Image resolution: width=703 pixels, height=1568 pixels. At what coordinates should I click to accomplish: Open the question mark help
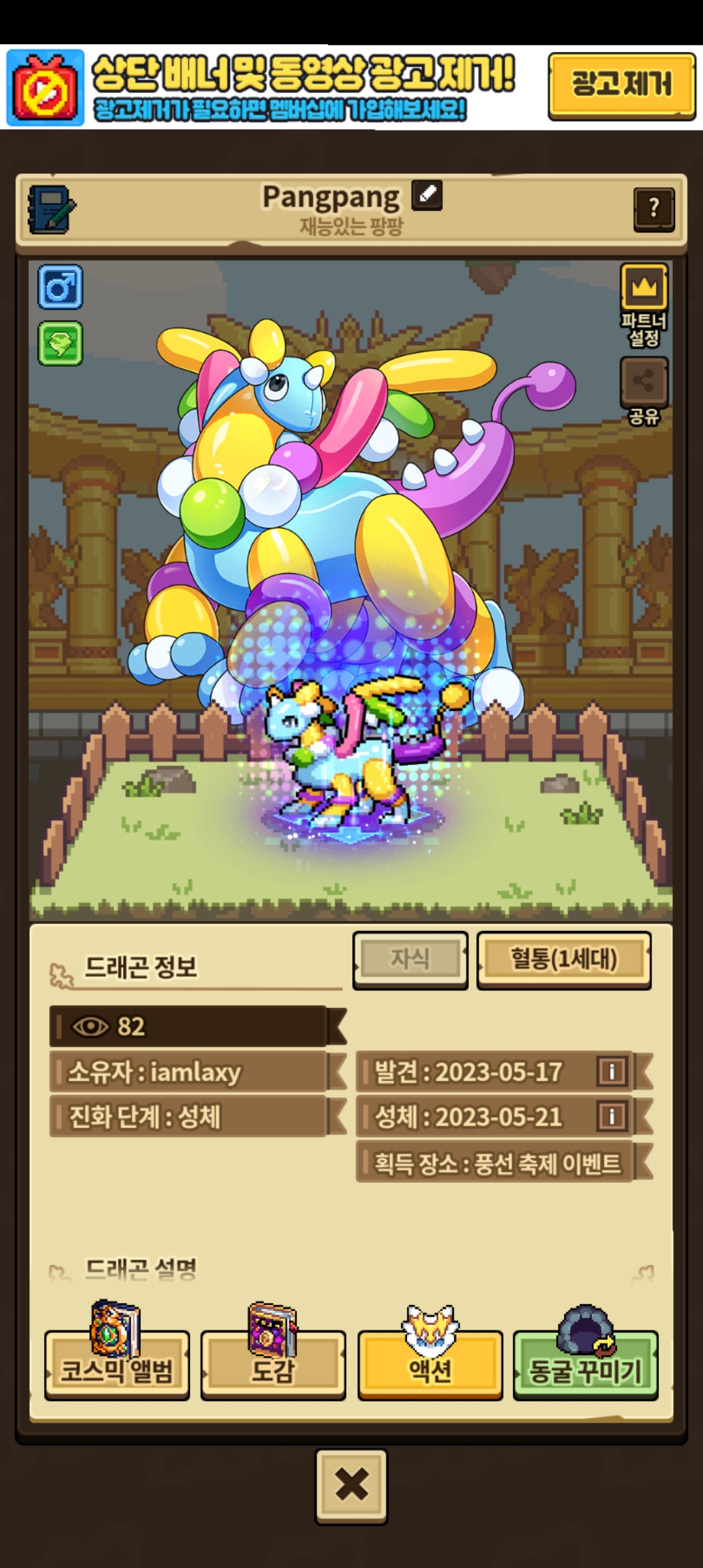click(x=654, y=209)
